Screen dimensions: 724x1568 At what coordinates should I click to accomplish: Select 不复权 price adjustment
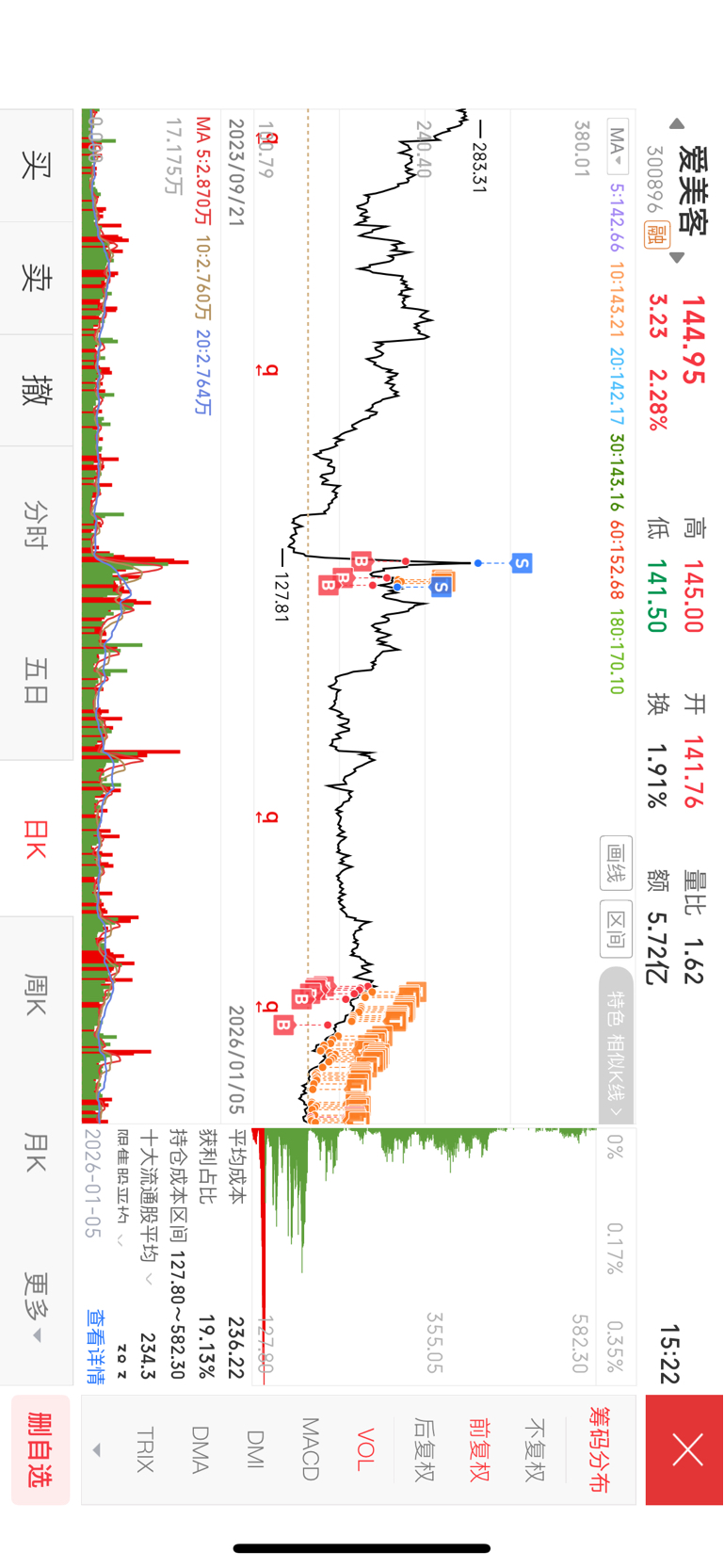click(x=535, y=1449)
